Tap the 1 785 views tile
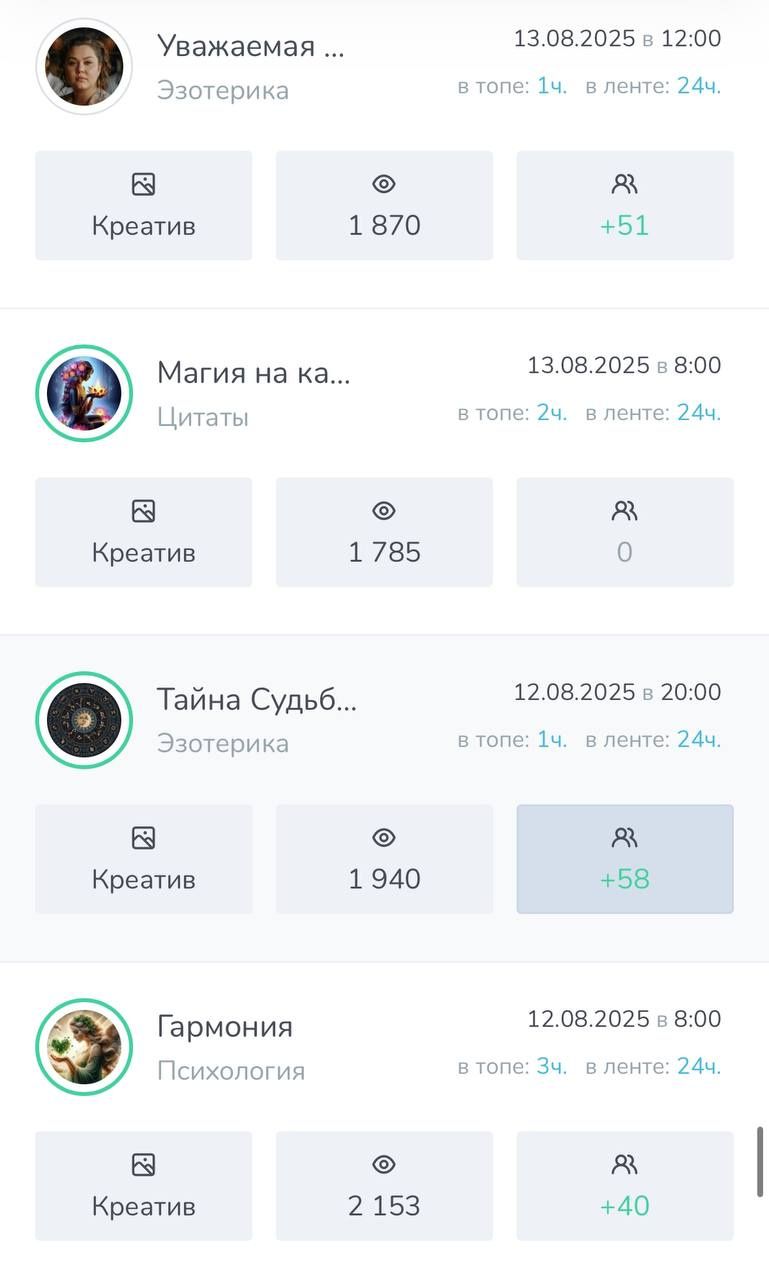Image resolution: width=769 pixels, height=1280 pixels. pos(384,532)
